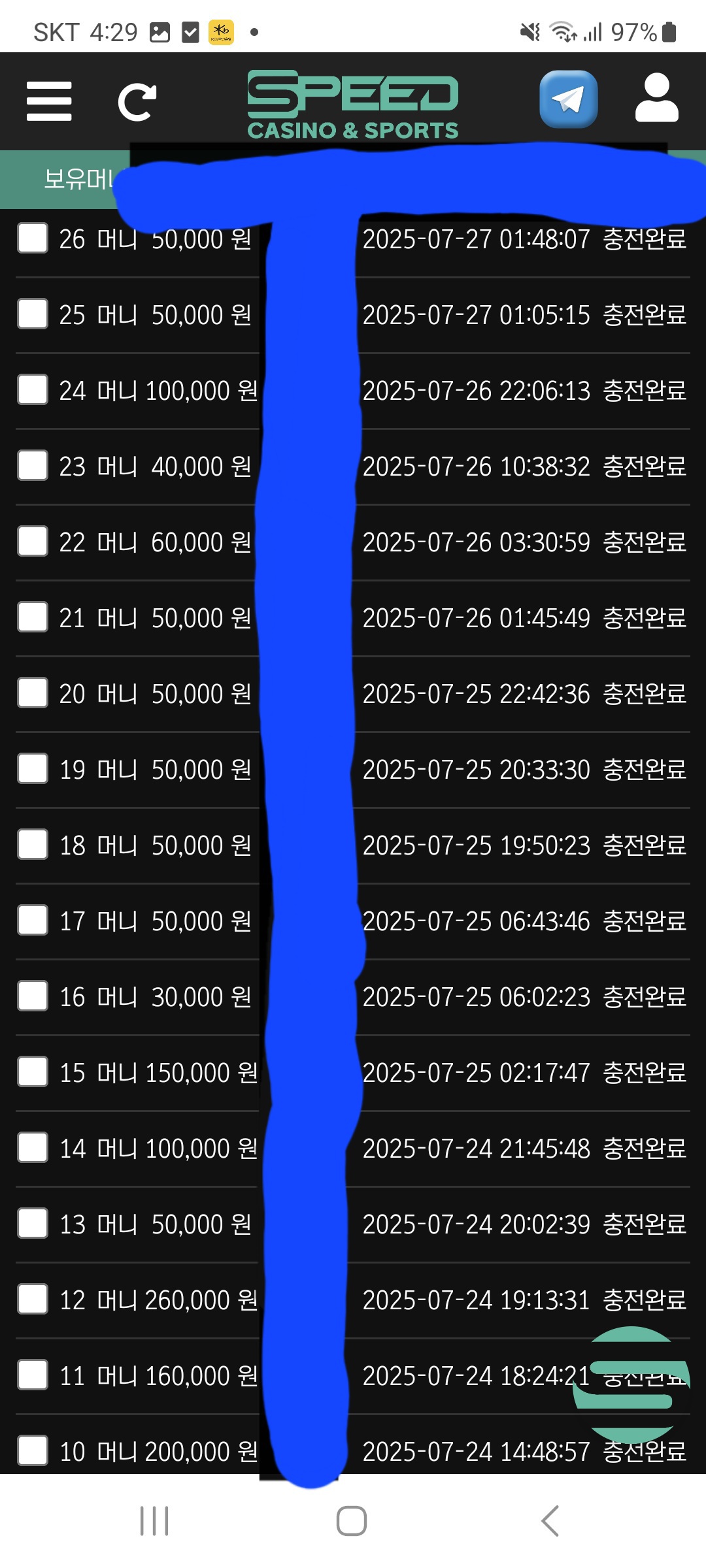
Task: Tap the floating green S button
Action: [631, 1384]
